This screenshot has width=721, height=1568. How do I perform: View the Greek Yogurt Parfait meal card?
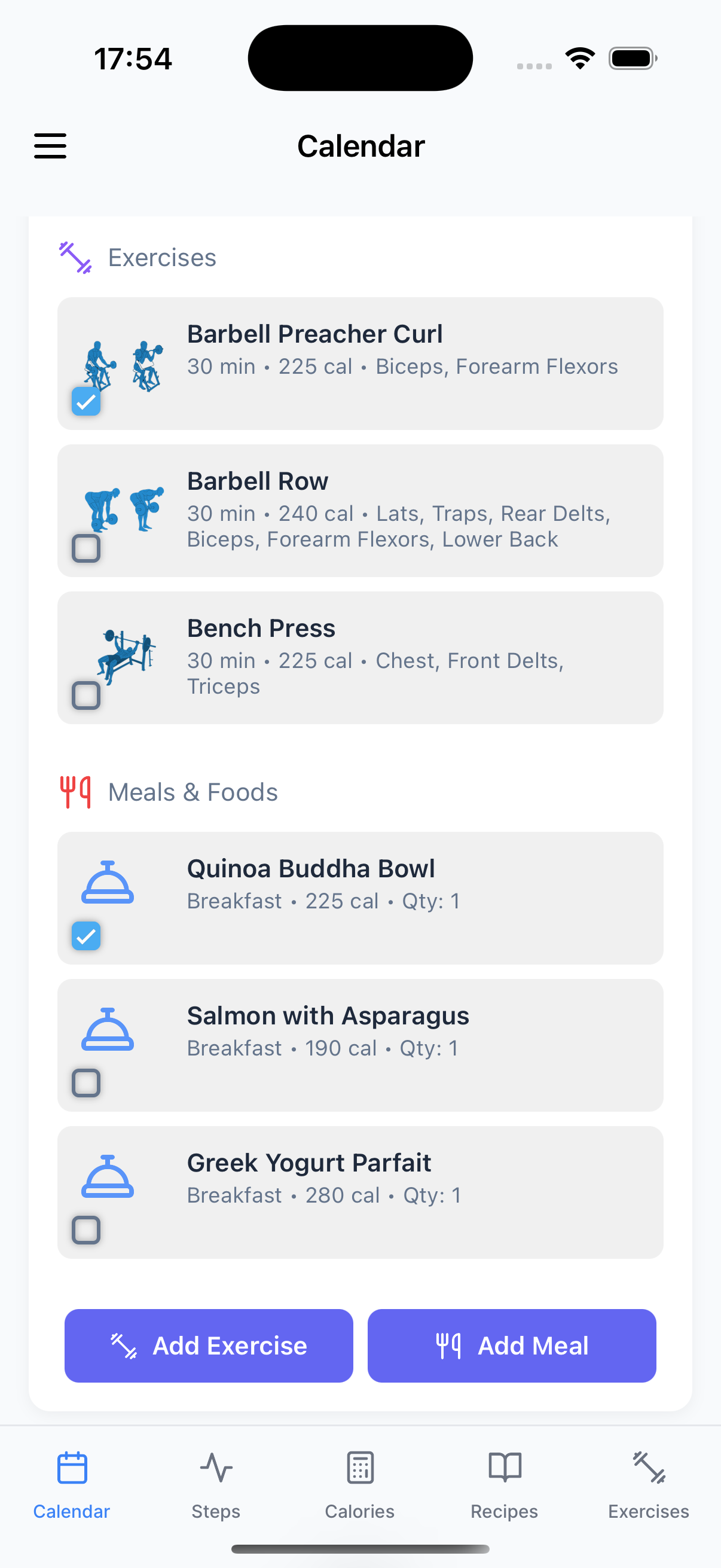coord(402,1192)
